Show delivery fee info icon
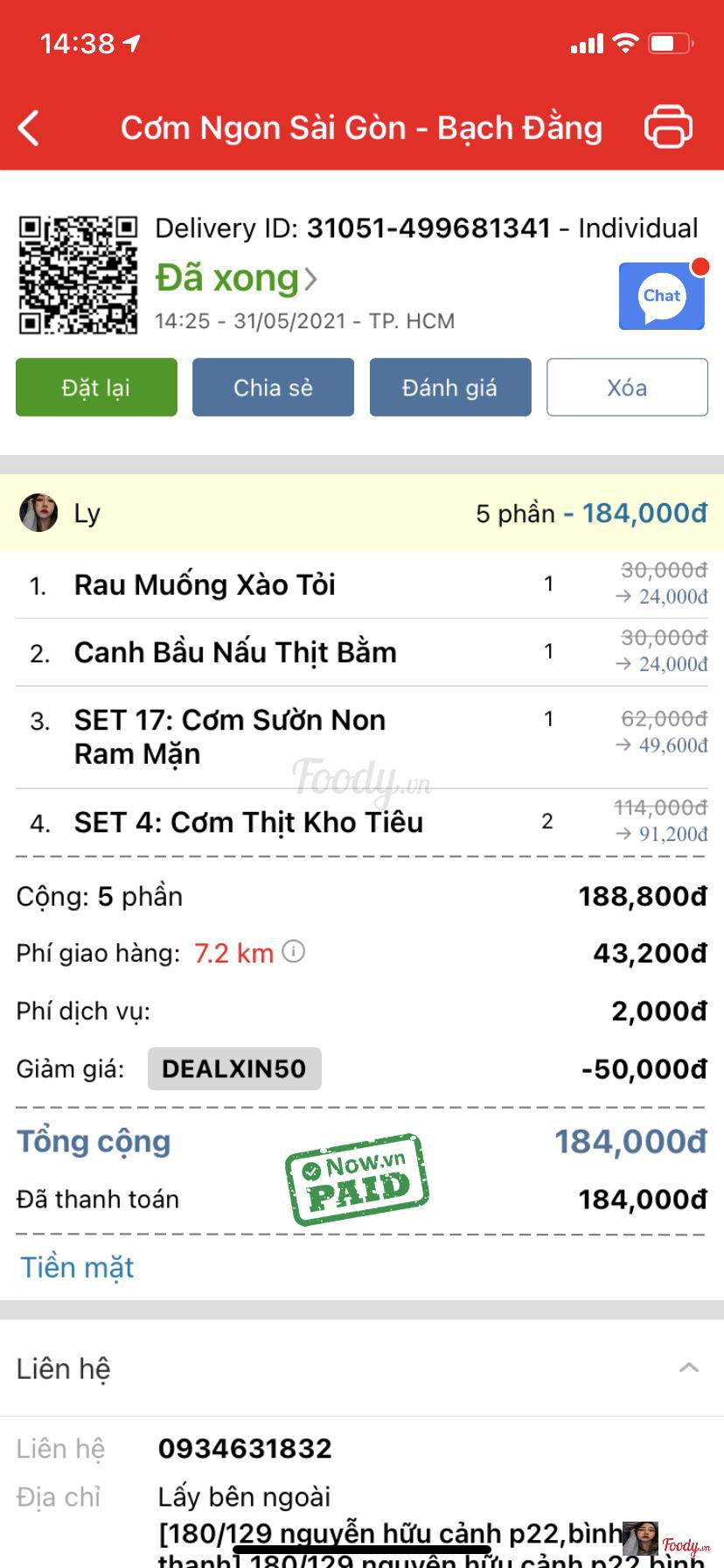 coord(295,951)
